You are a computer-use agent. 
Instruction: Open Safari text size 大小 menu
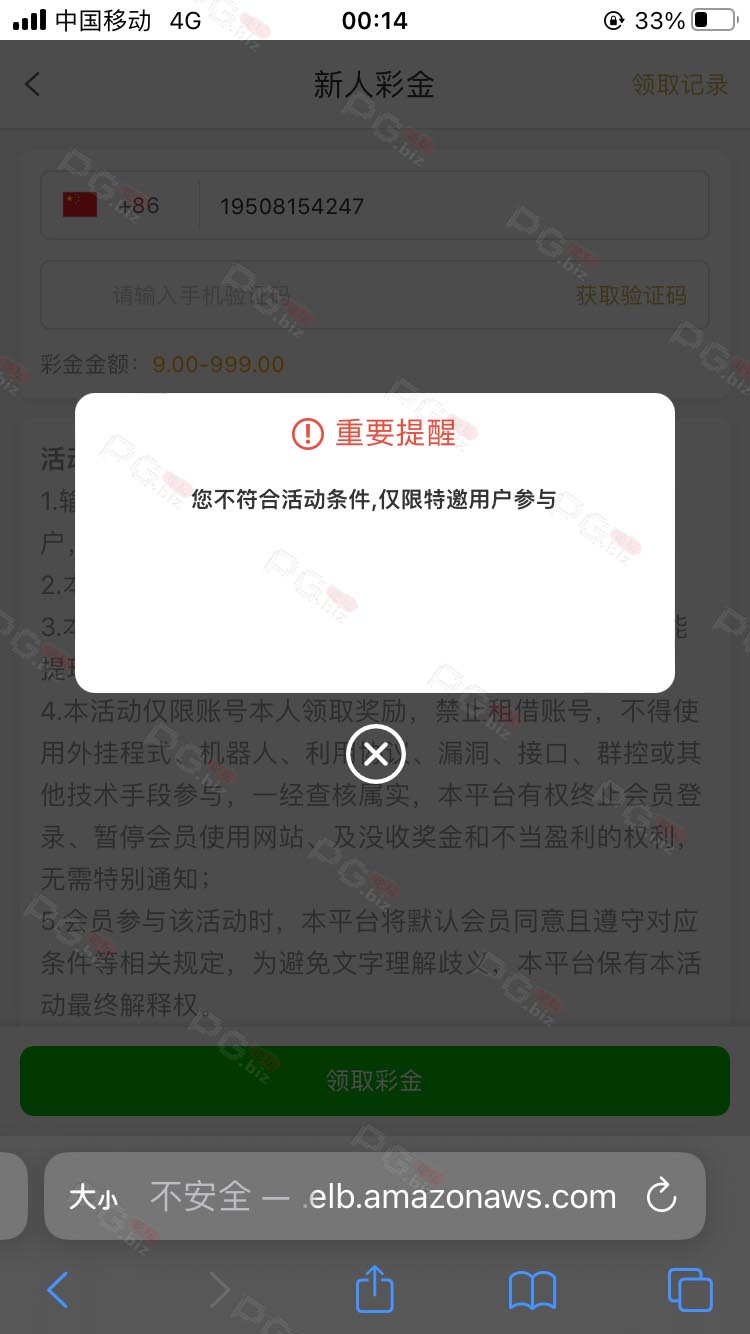93,1197
